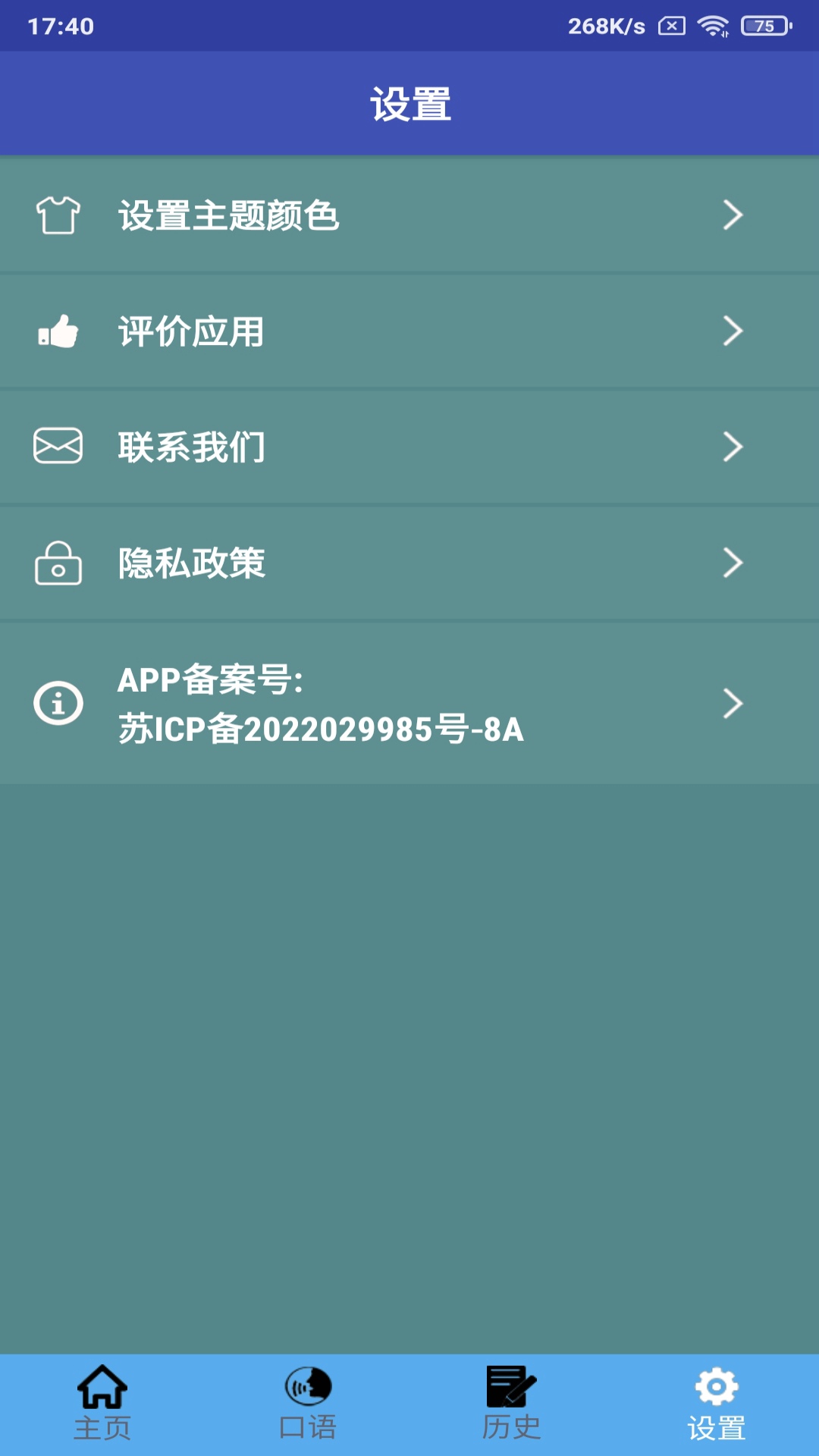
Task: Click the thumbs-up rating icon
Action: coord(59,331)
